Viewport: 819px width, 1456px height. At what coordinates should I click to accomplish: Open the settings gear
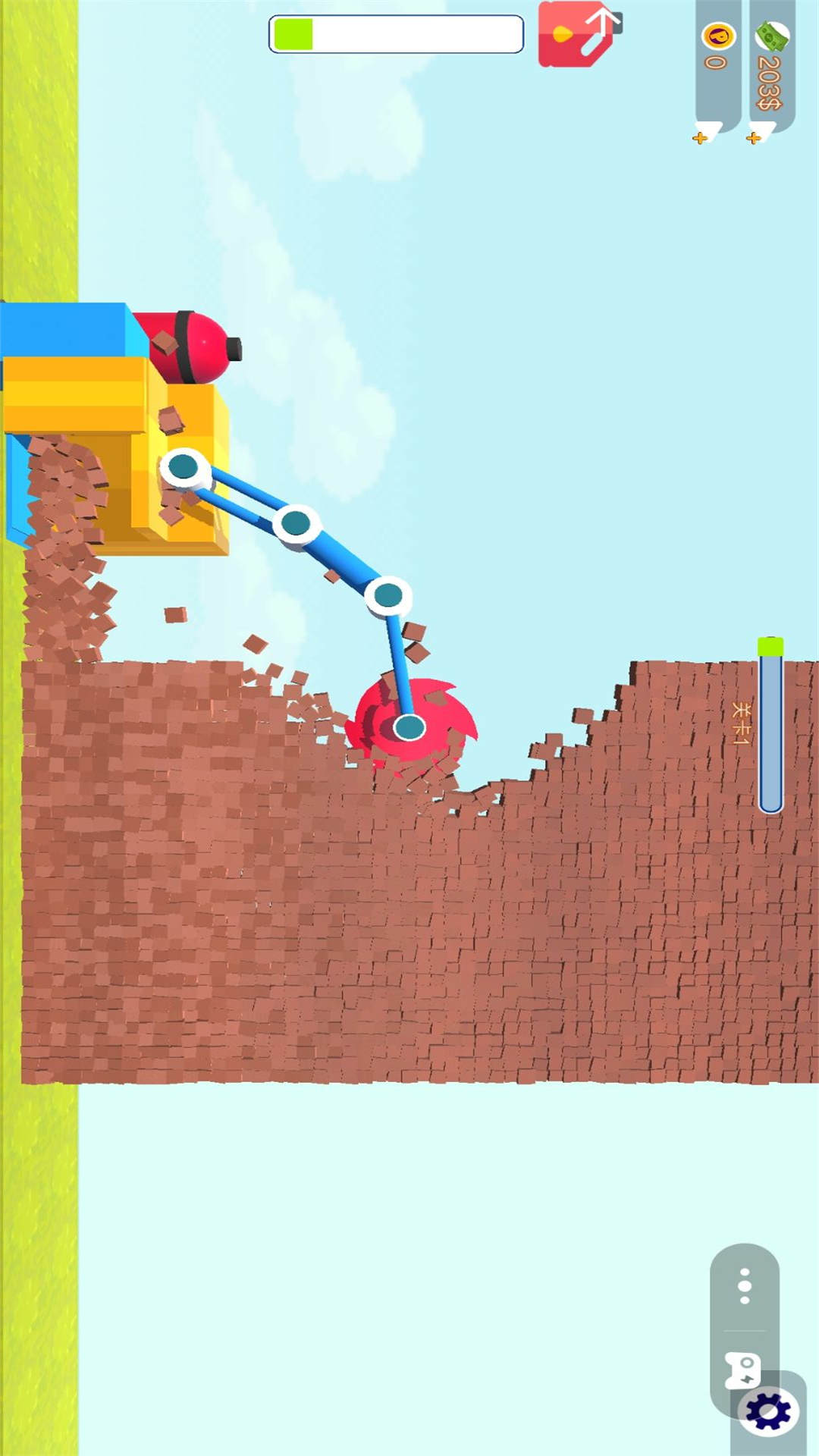click(x=767, y=1412)
